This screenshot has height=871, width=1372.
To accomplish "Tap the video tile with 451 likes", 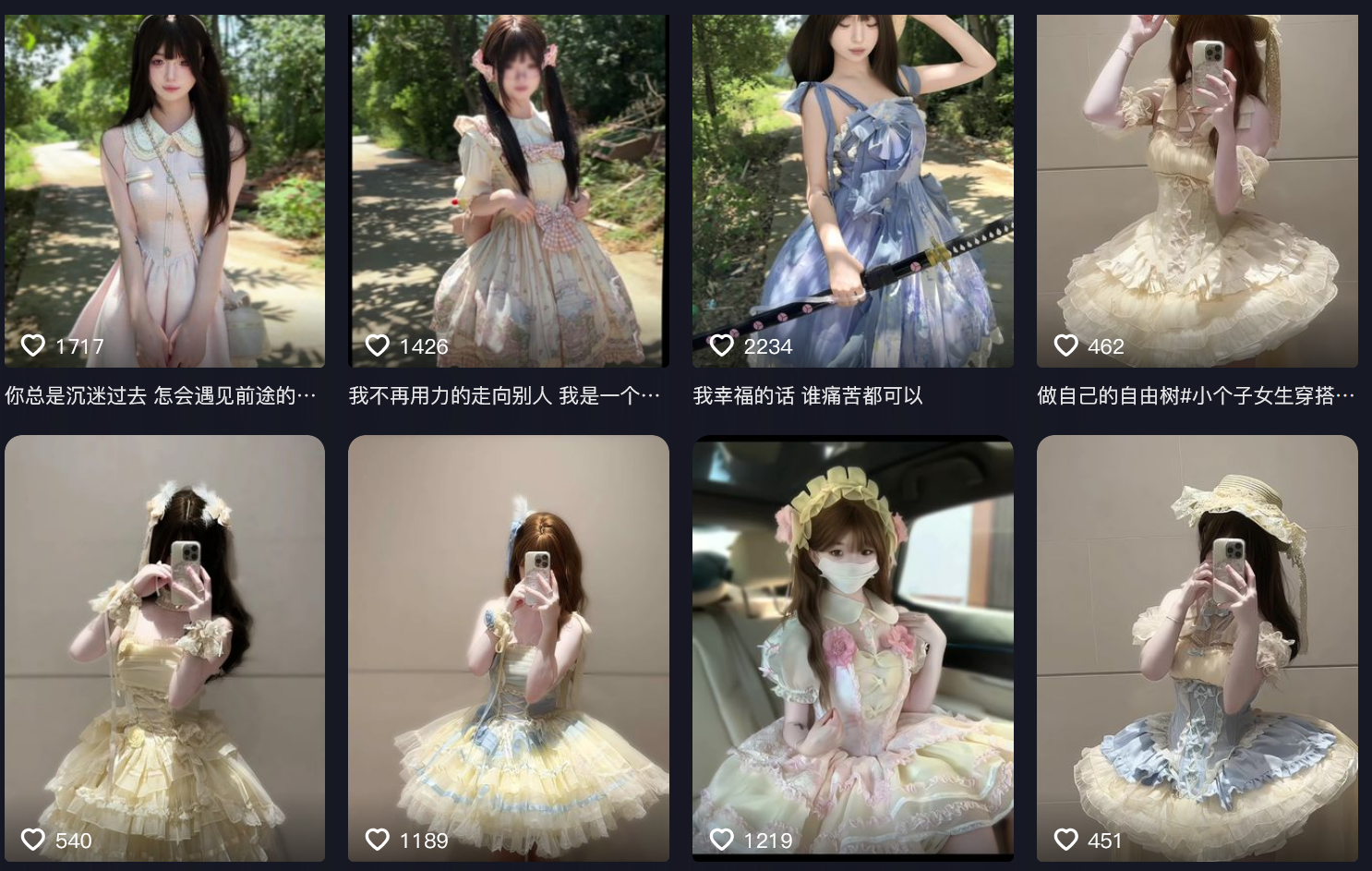I will point(1197,647).
